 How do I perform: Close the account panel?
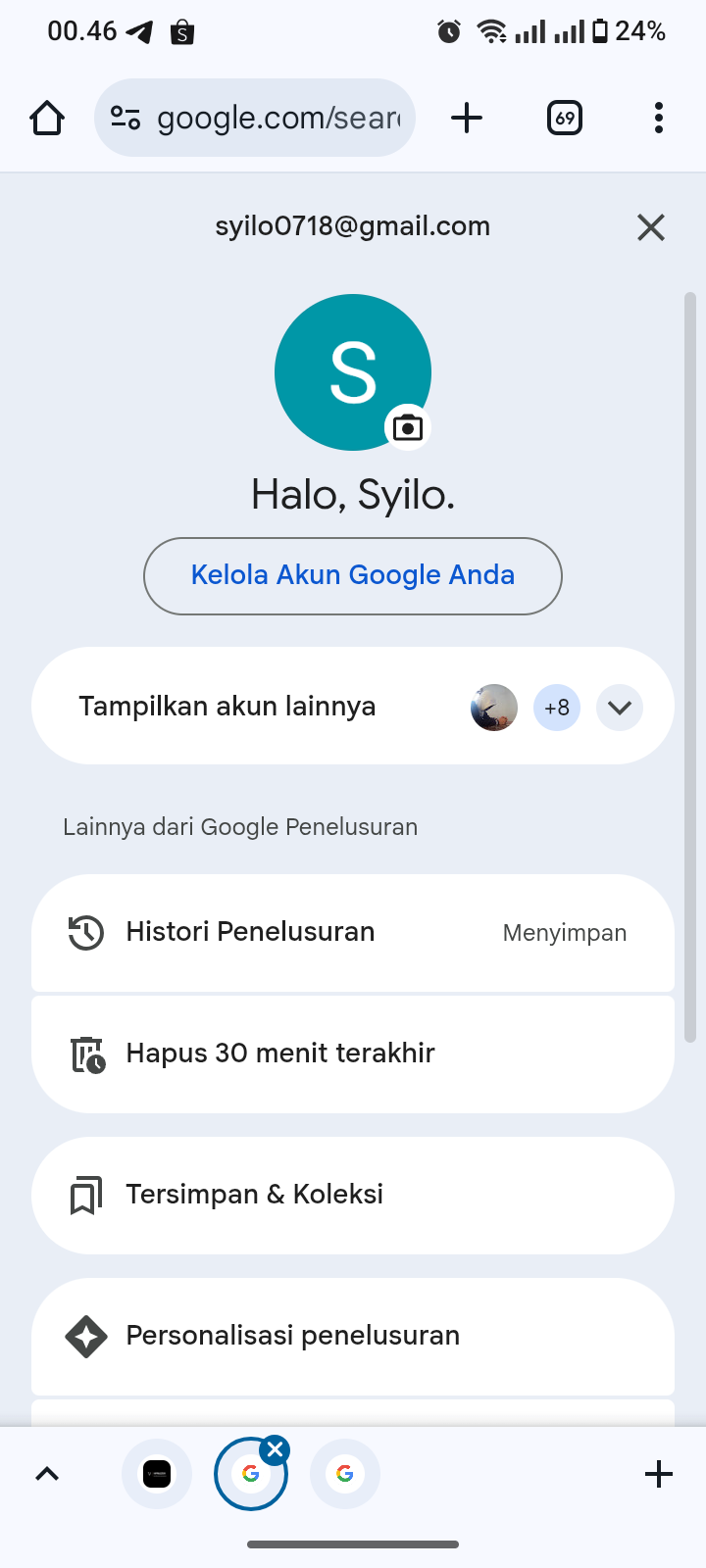click(x=650, y=227)
